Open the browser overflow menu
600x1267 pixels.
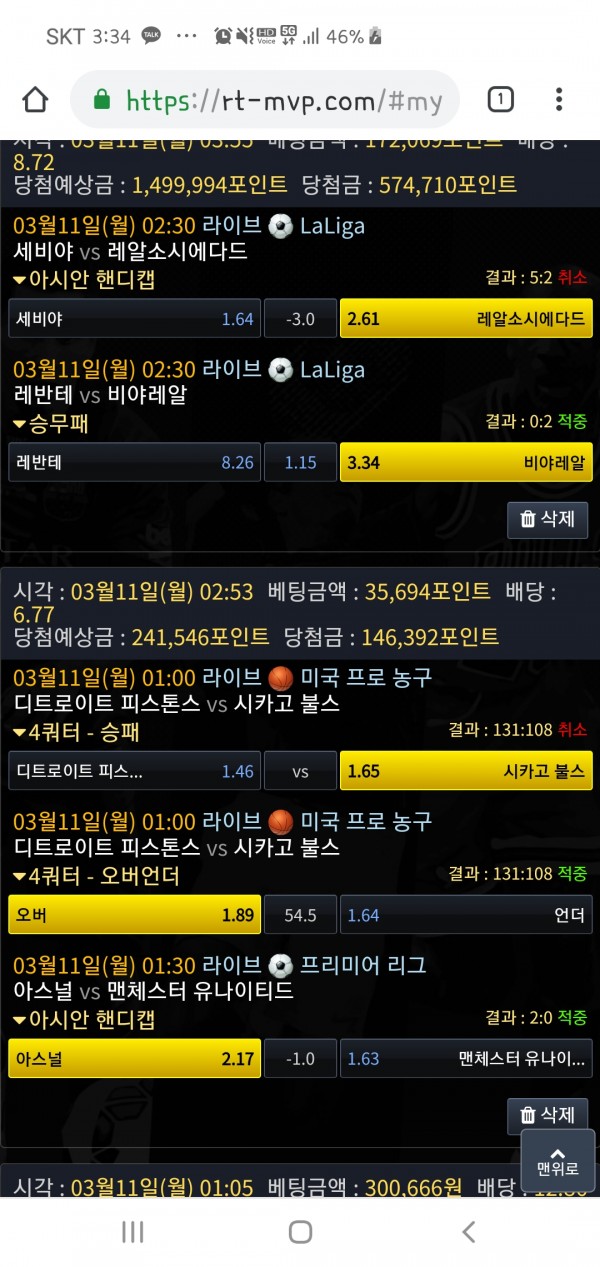click(558, 99)
